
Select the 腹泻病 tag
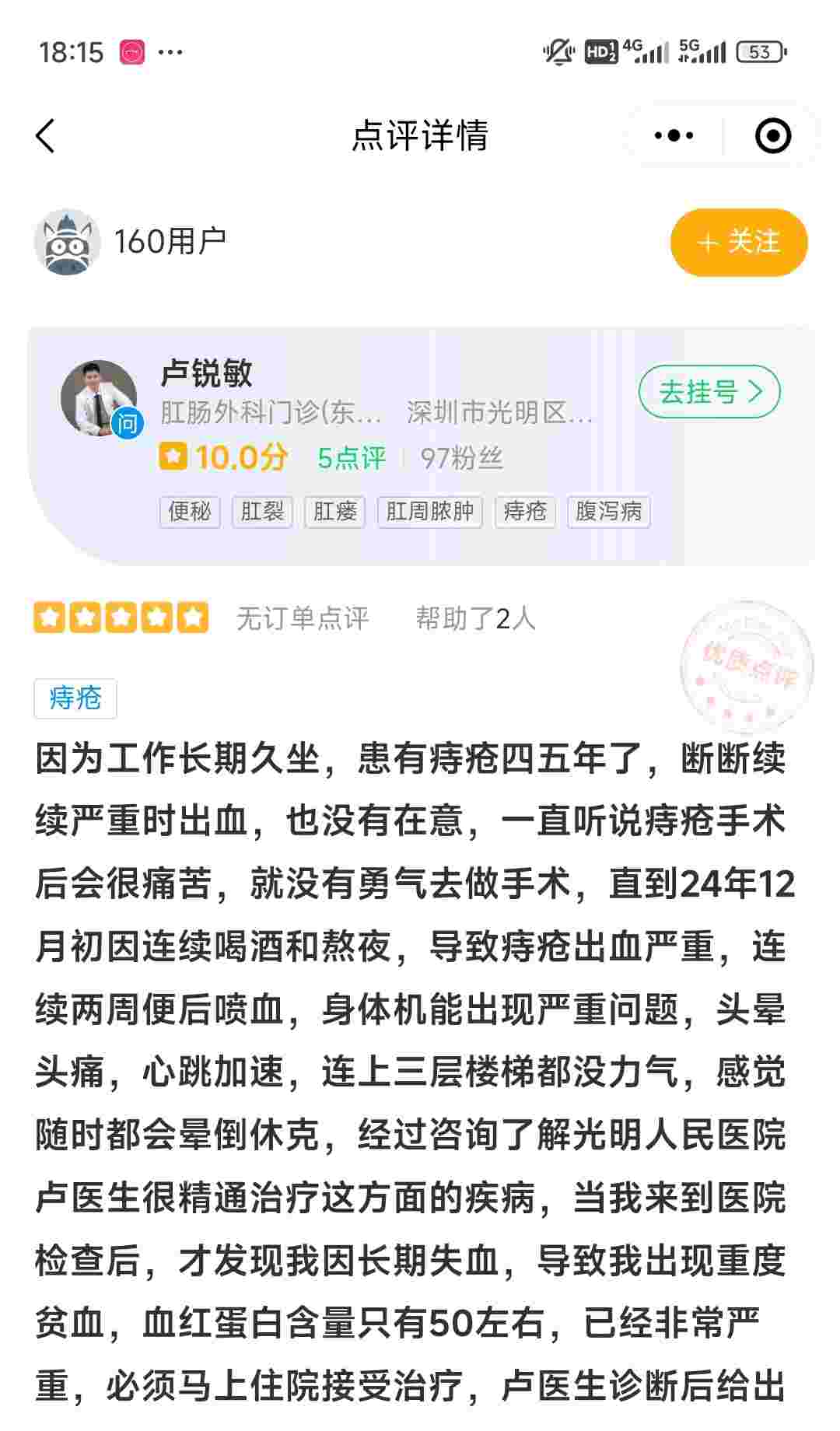point(608,512)
